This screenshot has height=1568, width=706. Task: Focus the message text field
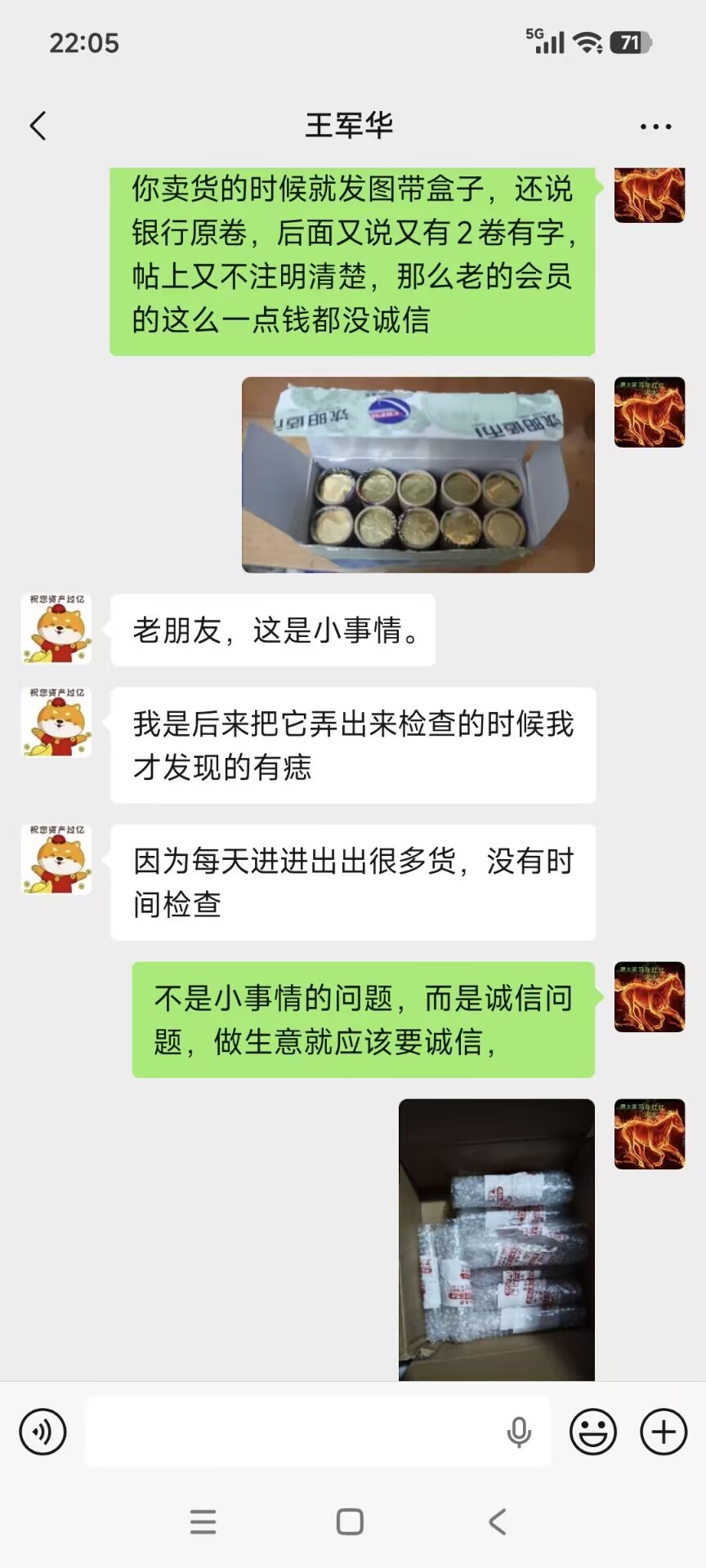[294, 1432]
